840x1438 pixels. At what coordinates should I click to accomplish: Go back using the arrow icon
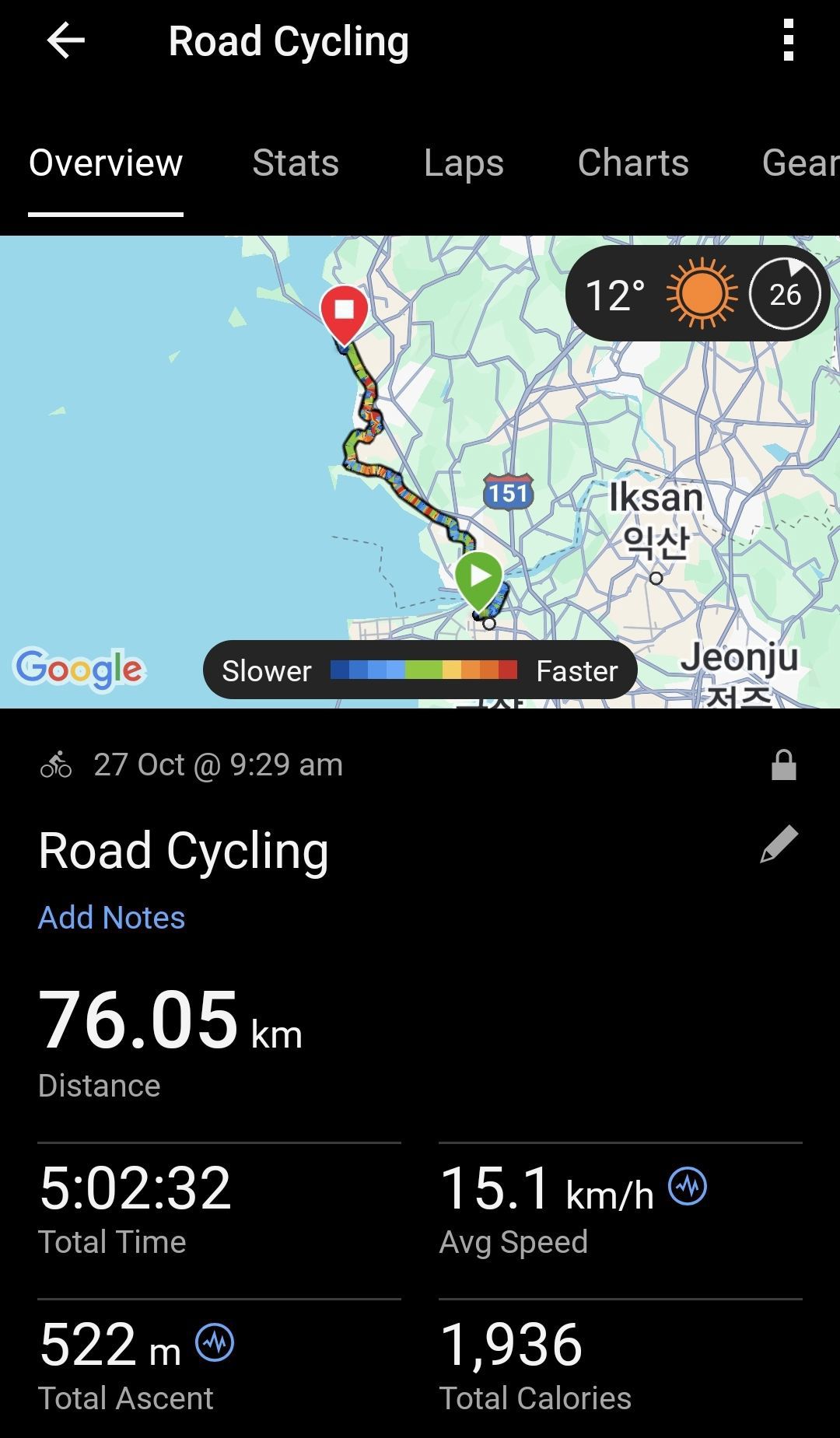point(65,41)
